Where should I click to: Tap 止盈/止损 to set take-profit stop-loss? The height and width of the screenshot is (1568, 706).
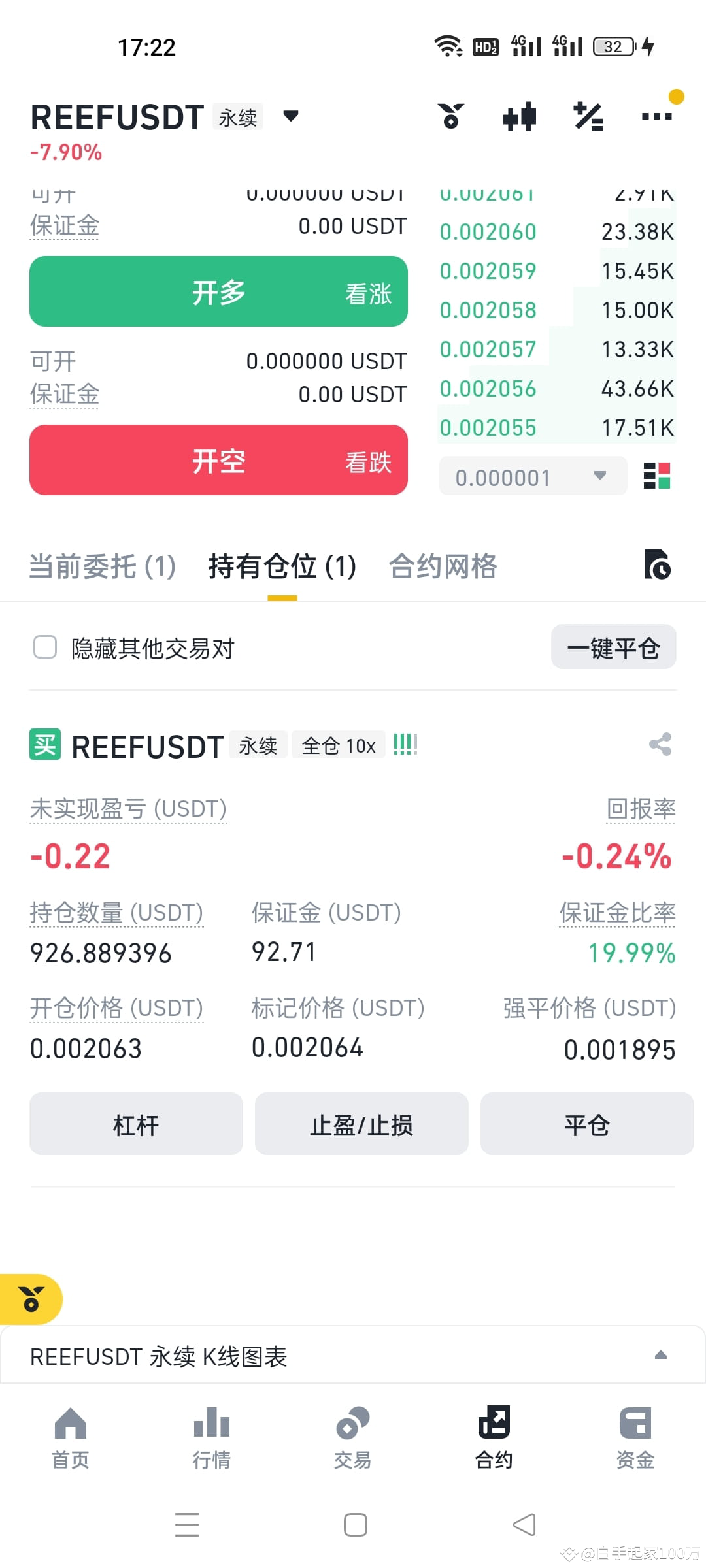pos(361,1124)
